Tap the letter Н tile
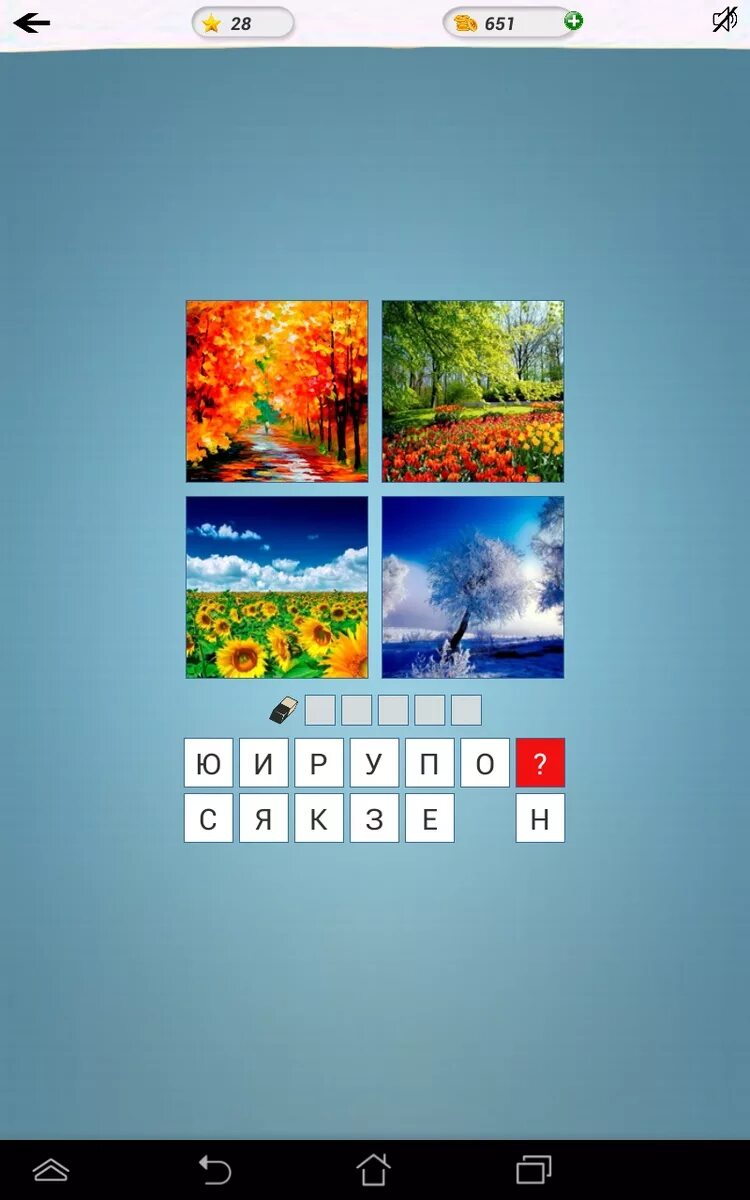750x1200 pixels. [540, 818]
